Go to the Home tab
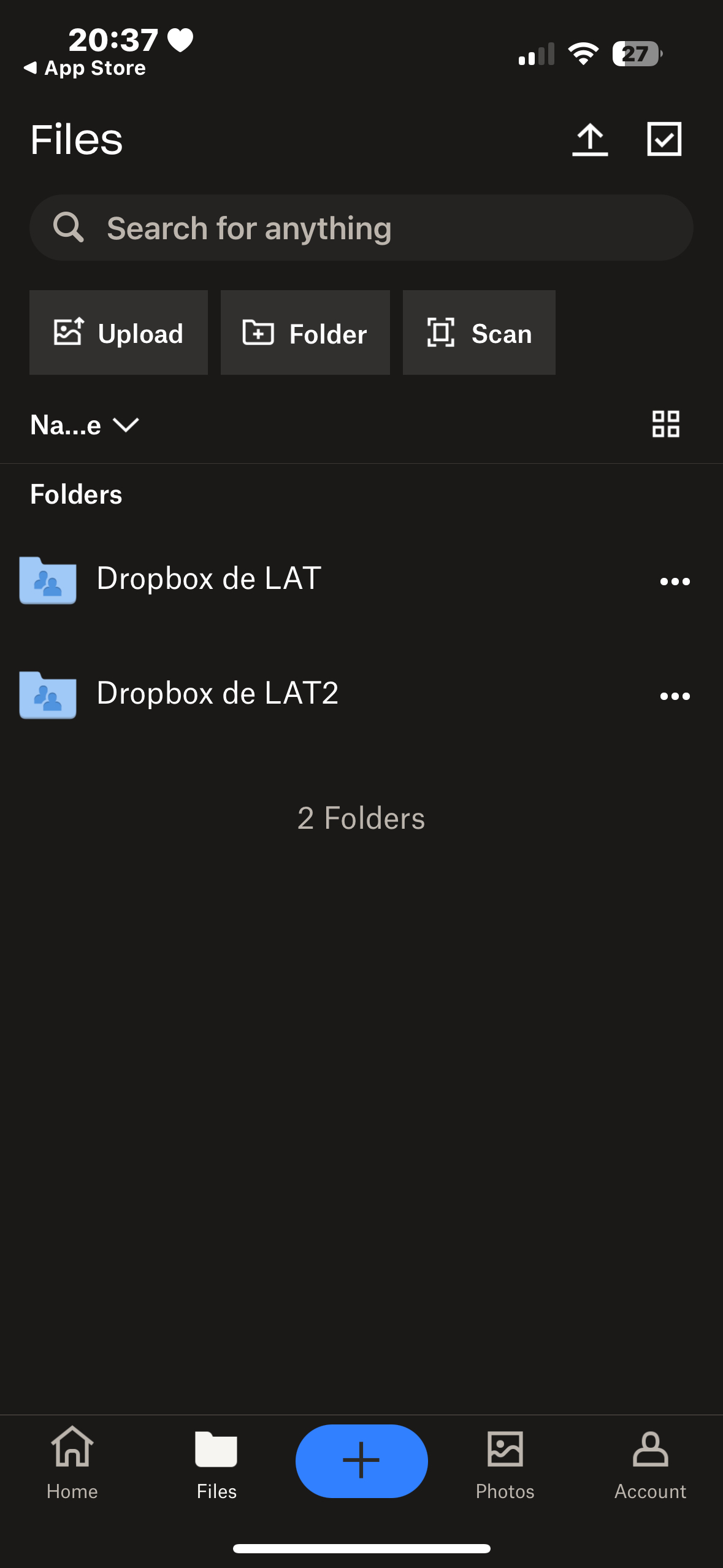Screen dimensions: 723x1568 pyautogui.click(x=72, y=1462)
